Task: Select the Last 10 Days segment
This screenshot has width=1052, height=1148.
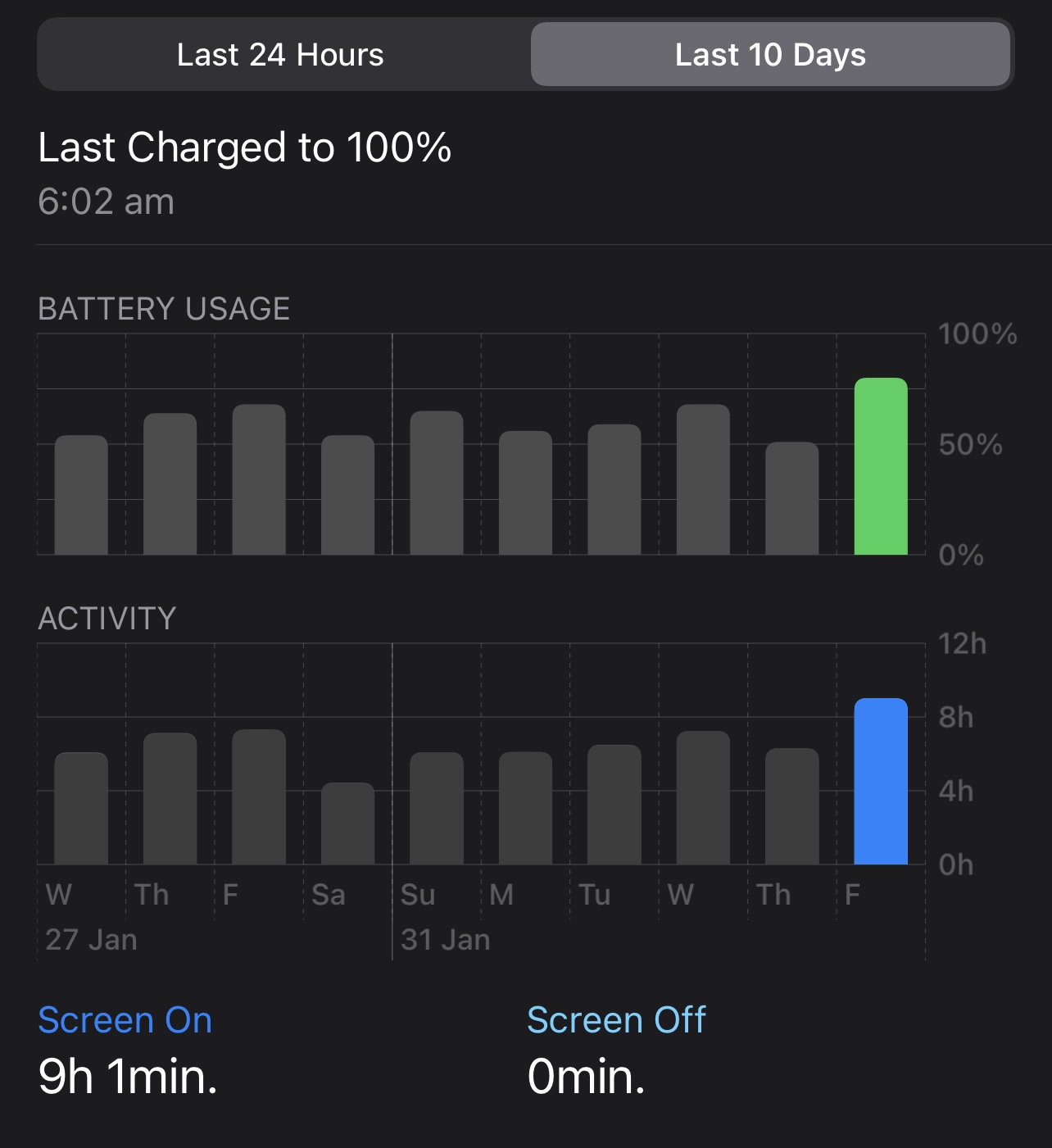Action: tap(770, 55)
